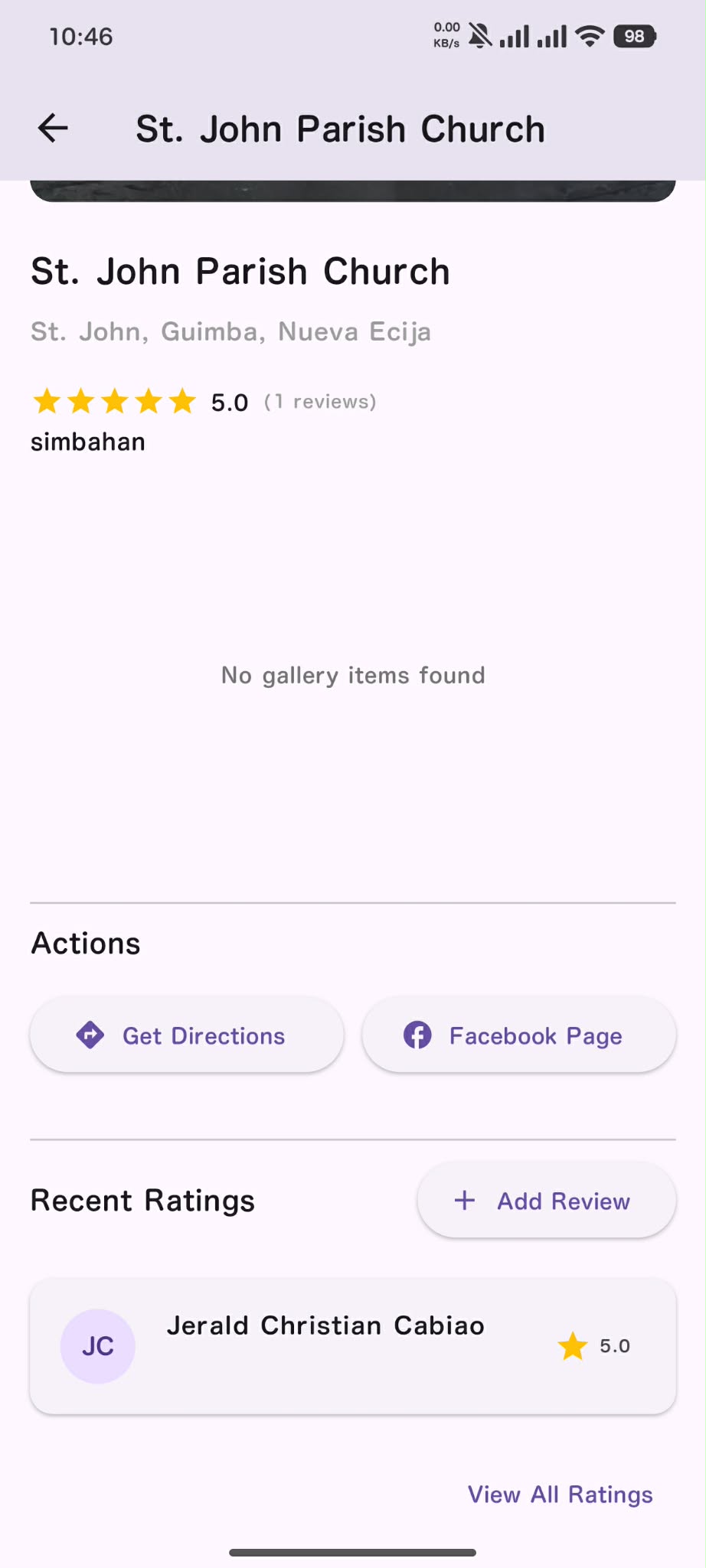
Task: Tap the first star in the rating row
Action: [x=47, y=401]
